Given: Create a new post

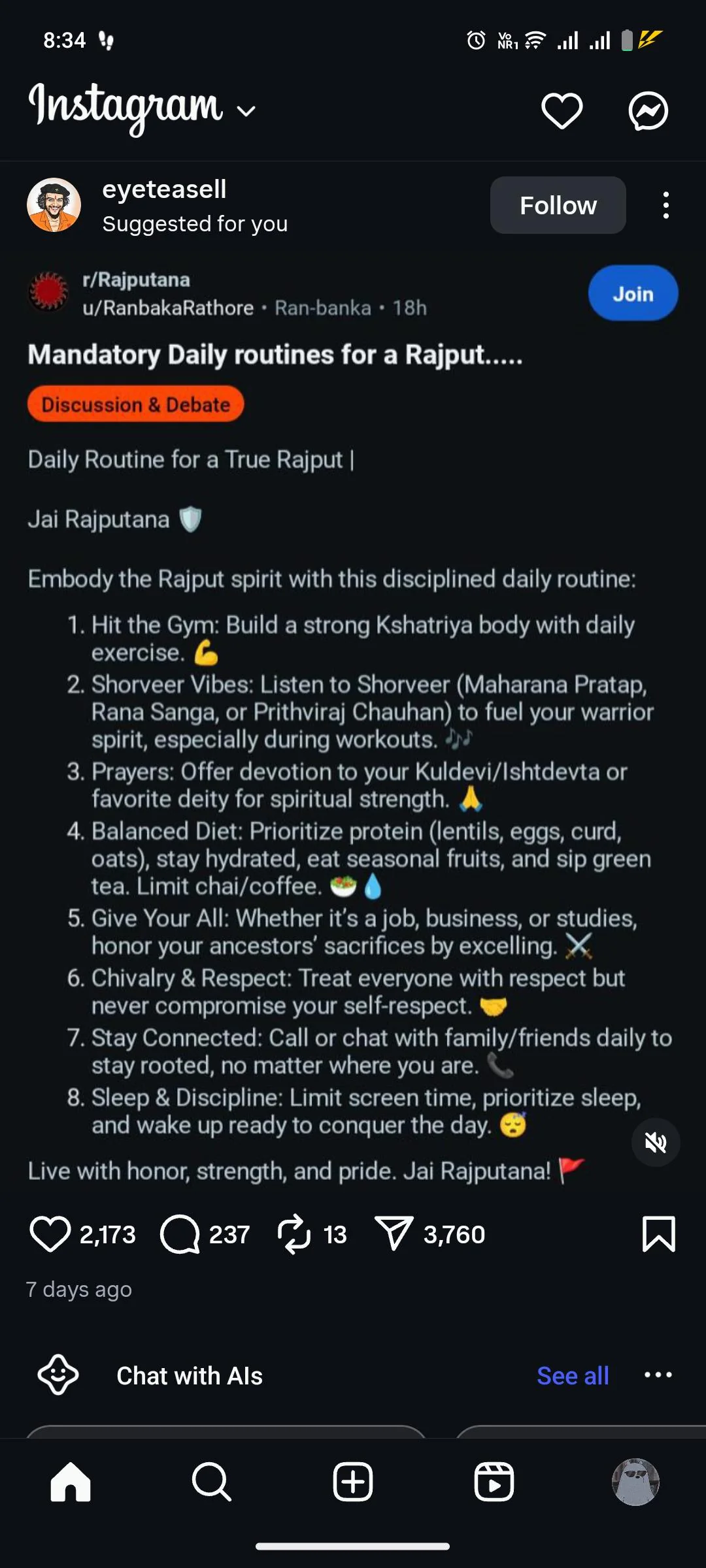Looking at the screenshot, I should (353, 1482).
